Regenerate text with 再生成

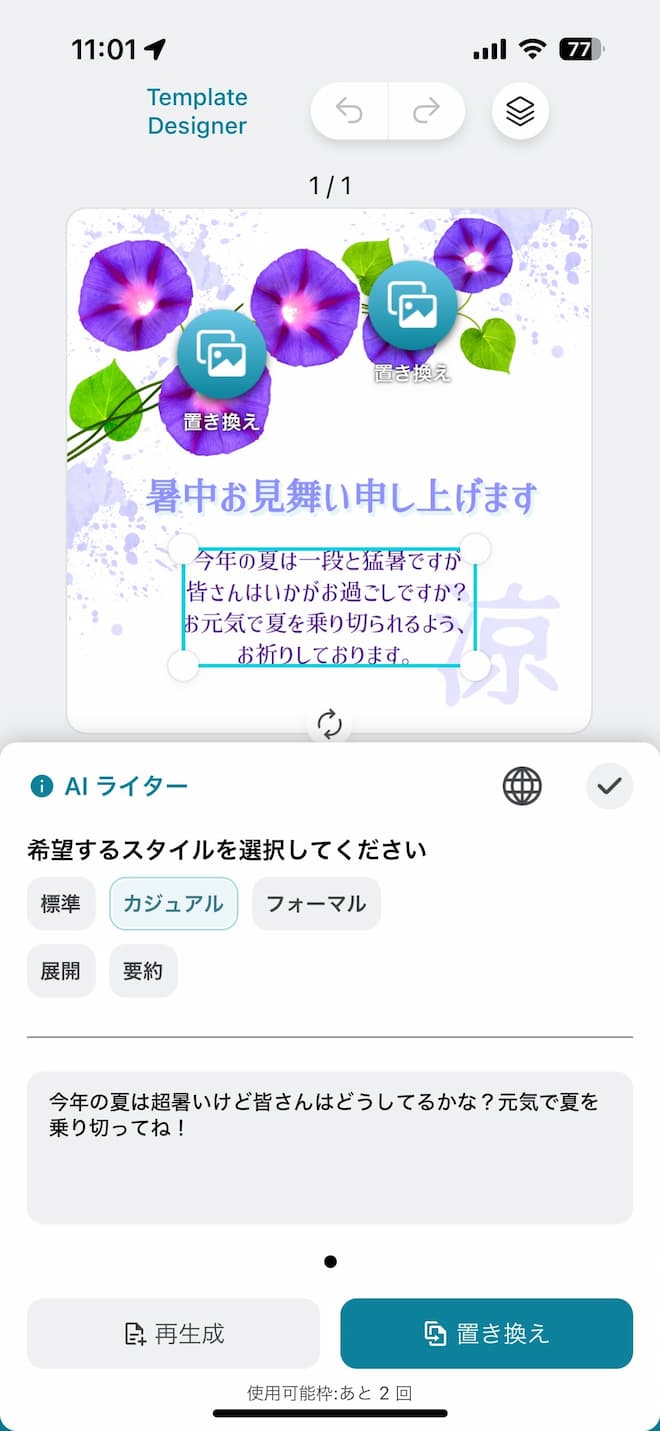[x=173, y=1333]
